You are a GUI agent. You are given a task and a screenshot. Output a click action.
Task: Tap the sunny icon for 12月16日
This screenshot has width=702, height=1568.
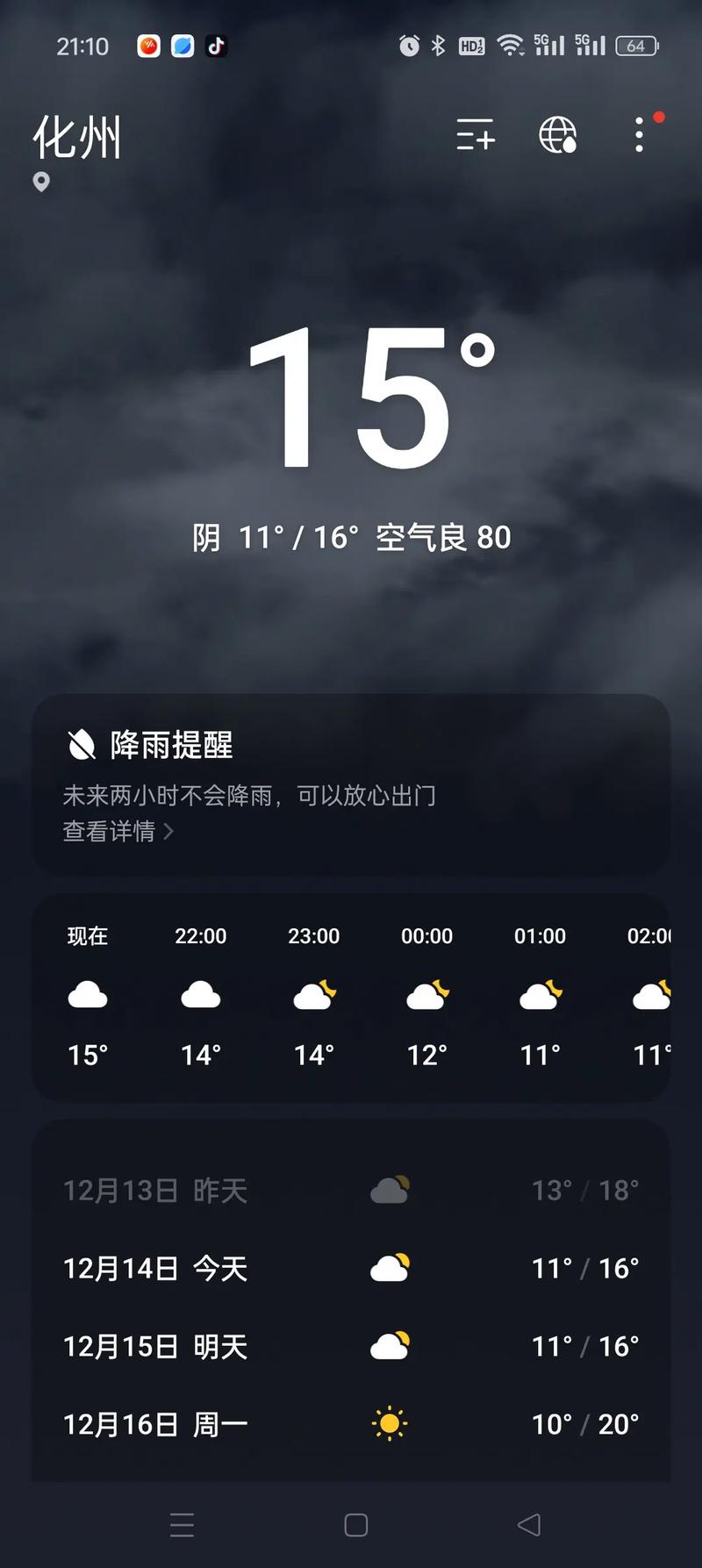click(x=389, y=1423)
